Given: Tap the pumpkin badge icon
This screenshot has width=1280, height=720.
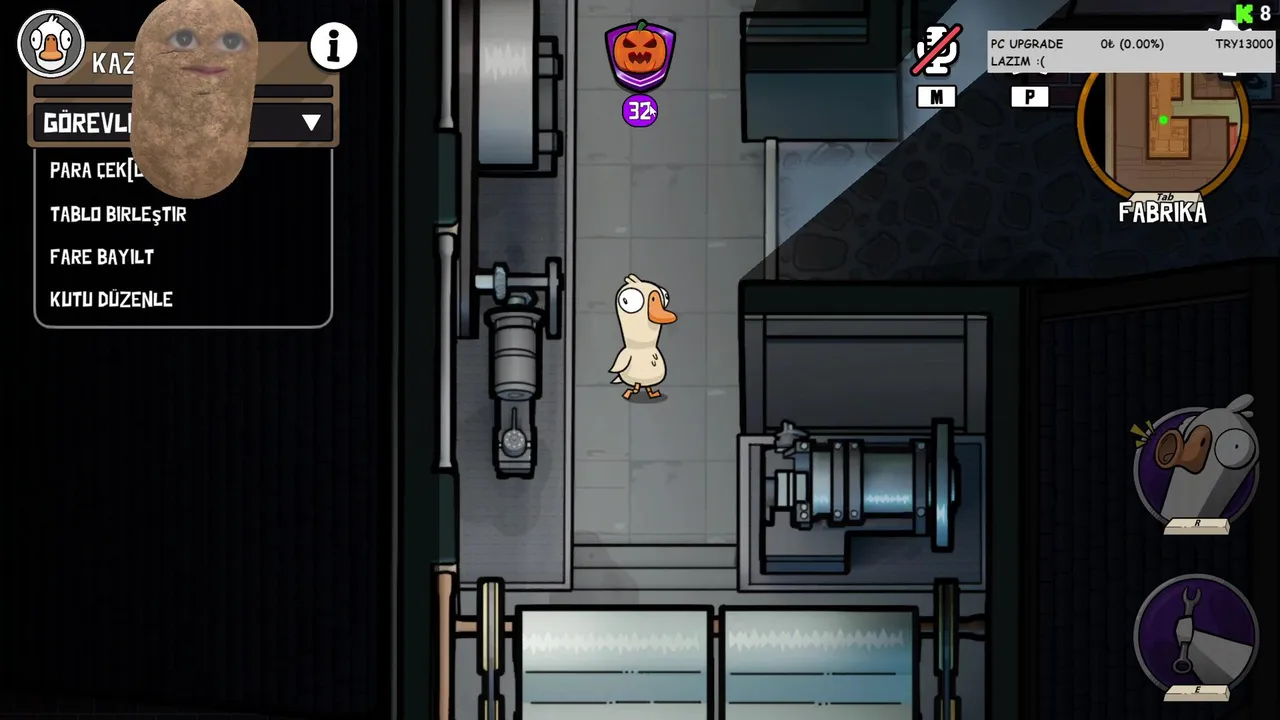Looking at the screenshot, I should point(640,54).
